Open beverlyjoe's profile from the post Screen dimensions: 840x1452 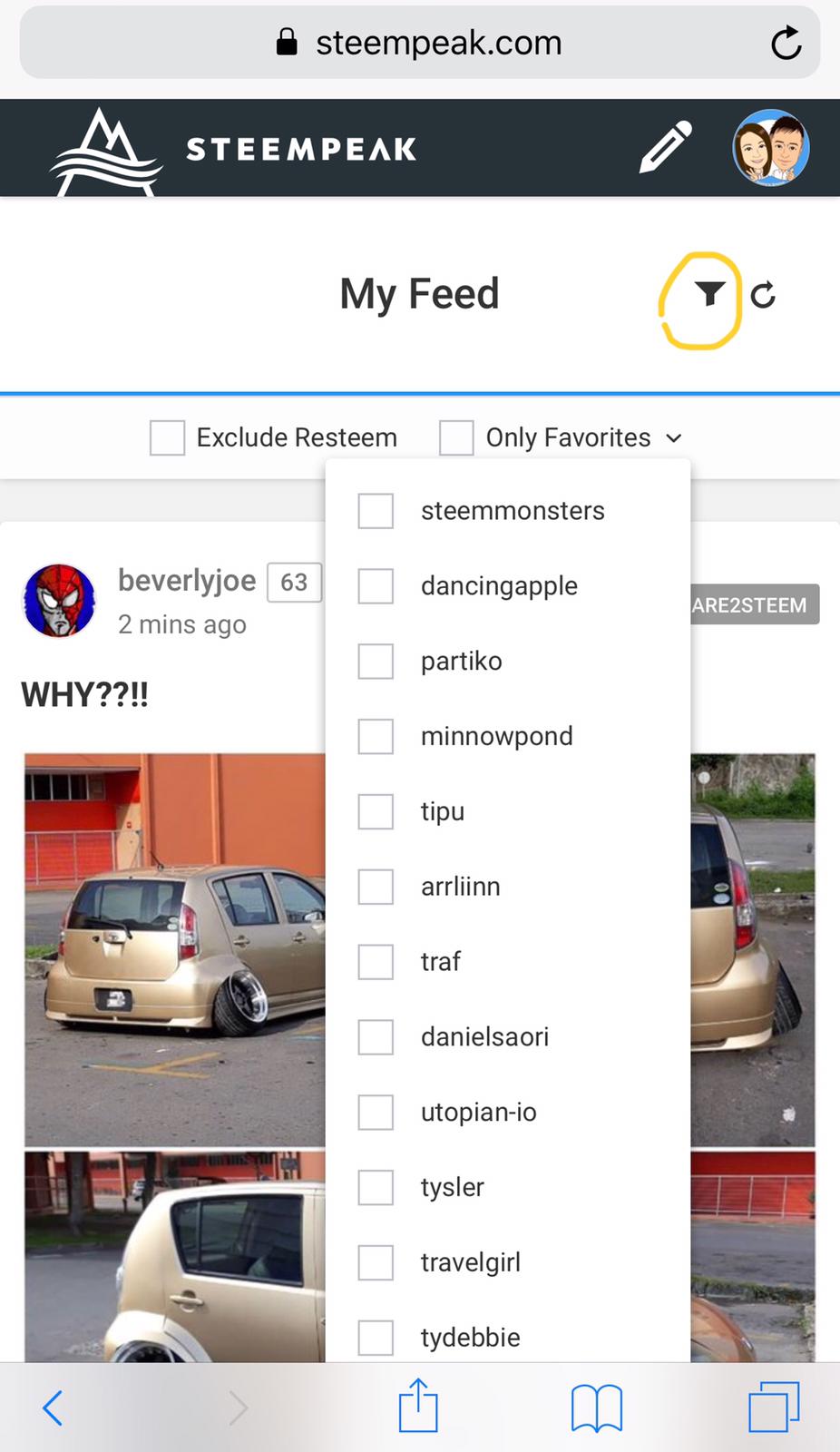tap(187, 581)
